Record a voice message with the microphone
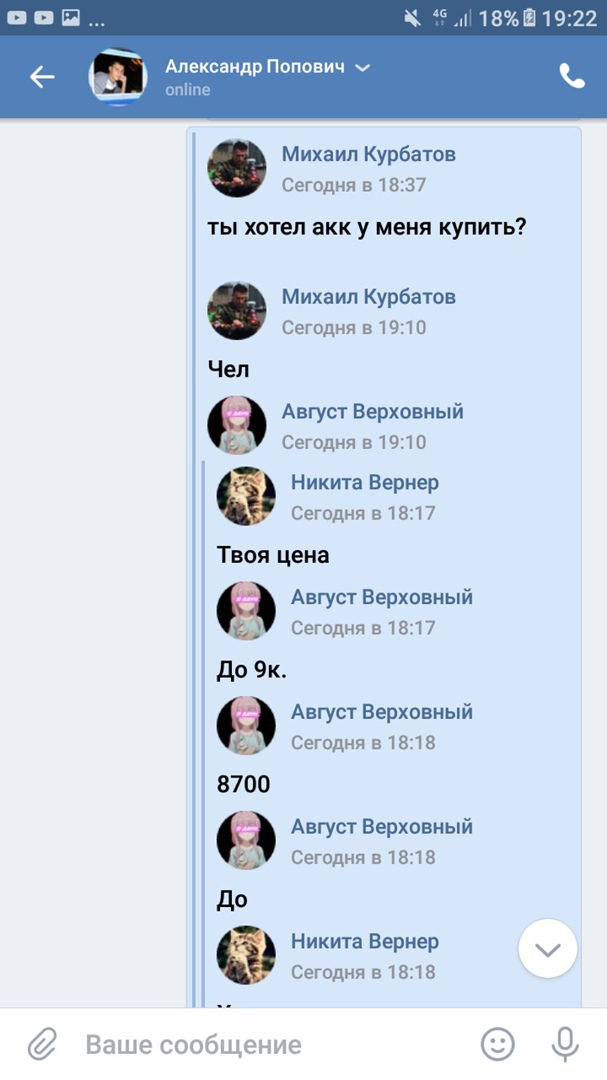The image size is (607, 1080). [565, 1045]
